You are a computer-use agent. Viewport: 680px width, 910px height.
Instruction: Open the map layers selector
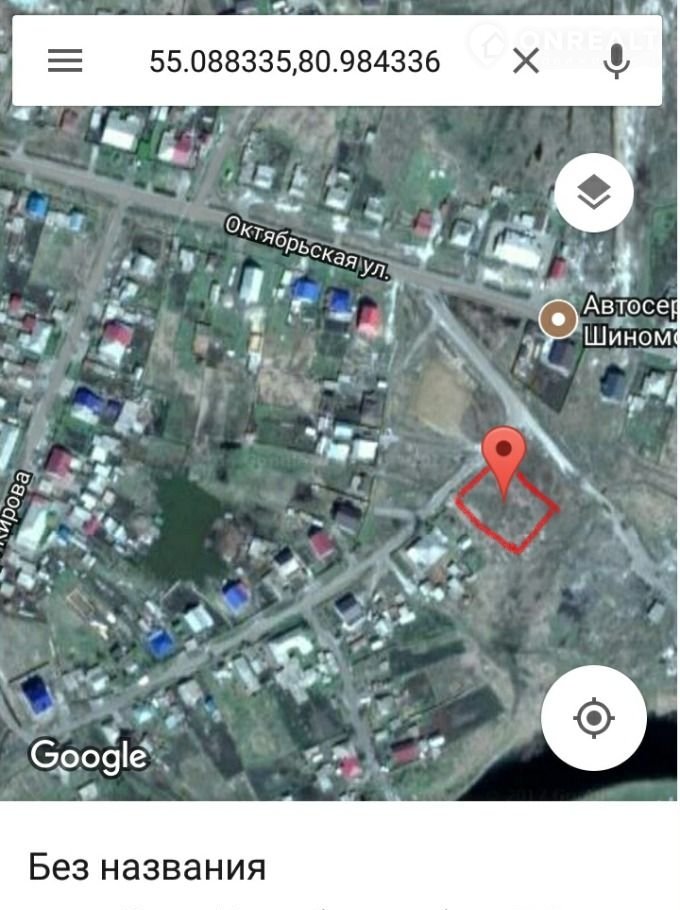pos(594,193)
